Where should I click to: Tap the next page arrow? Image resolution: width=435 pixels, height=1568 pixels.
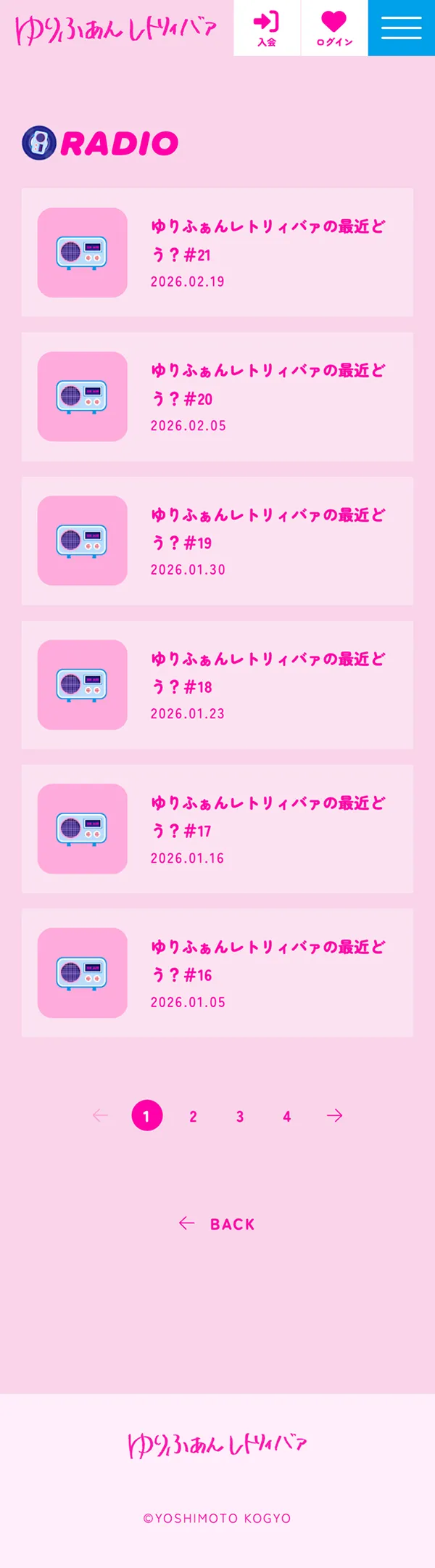(x=334, y=1116)
